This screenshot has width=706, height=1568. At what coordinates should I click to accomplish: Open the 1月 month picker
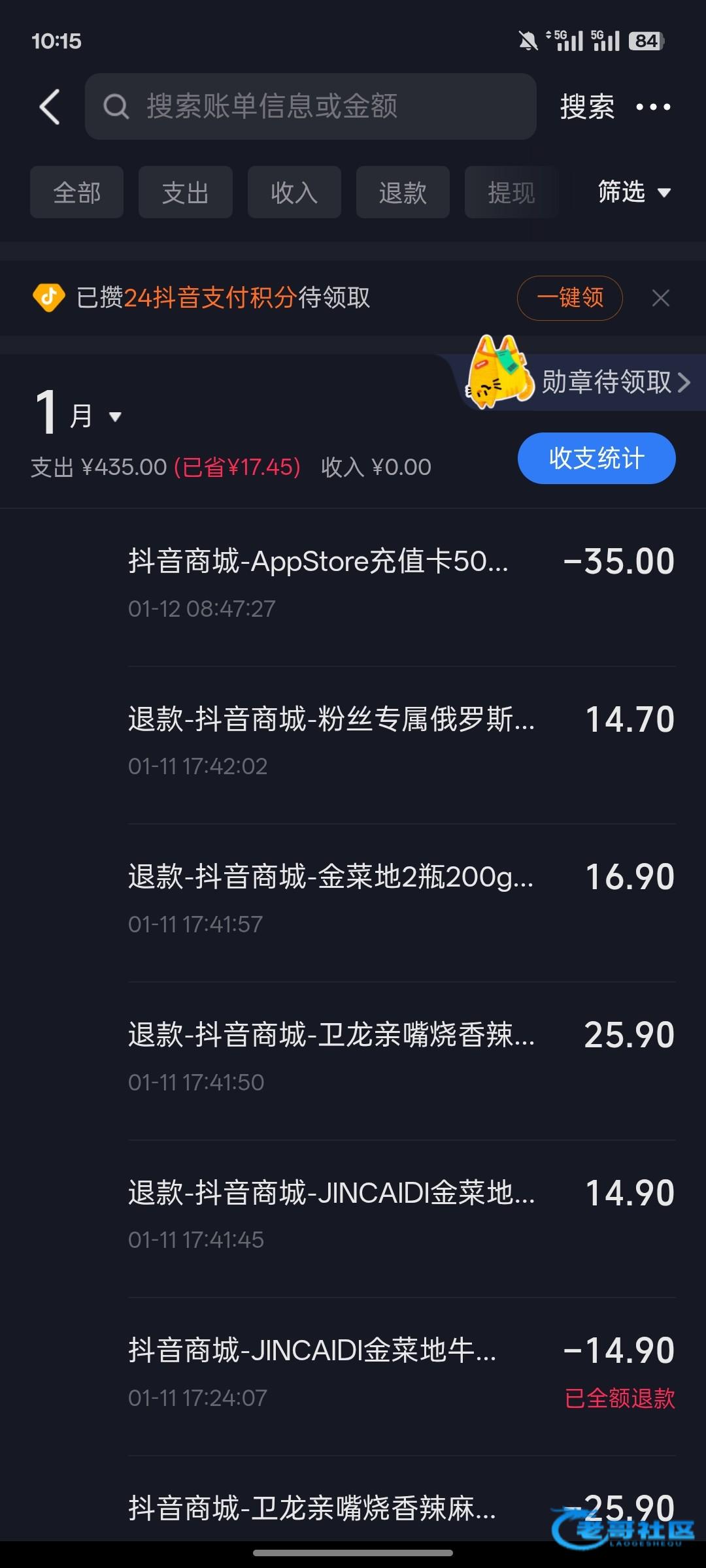[x=78, y=414]
